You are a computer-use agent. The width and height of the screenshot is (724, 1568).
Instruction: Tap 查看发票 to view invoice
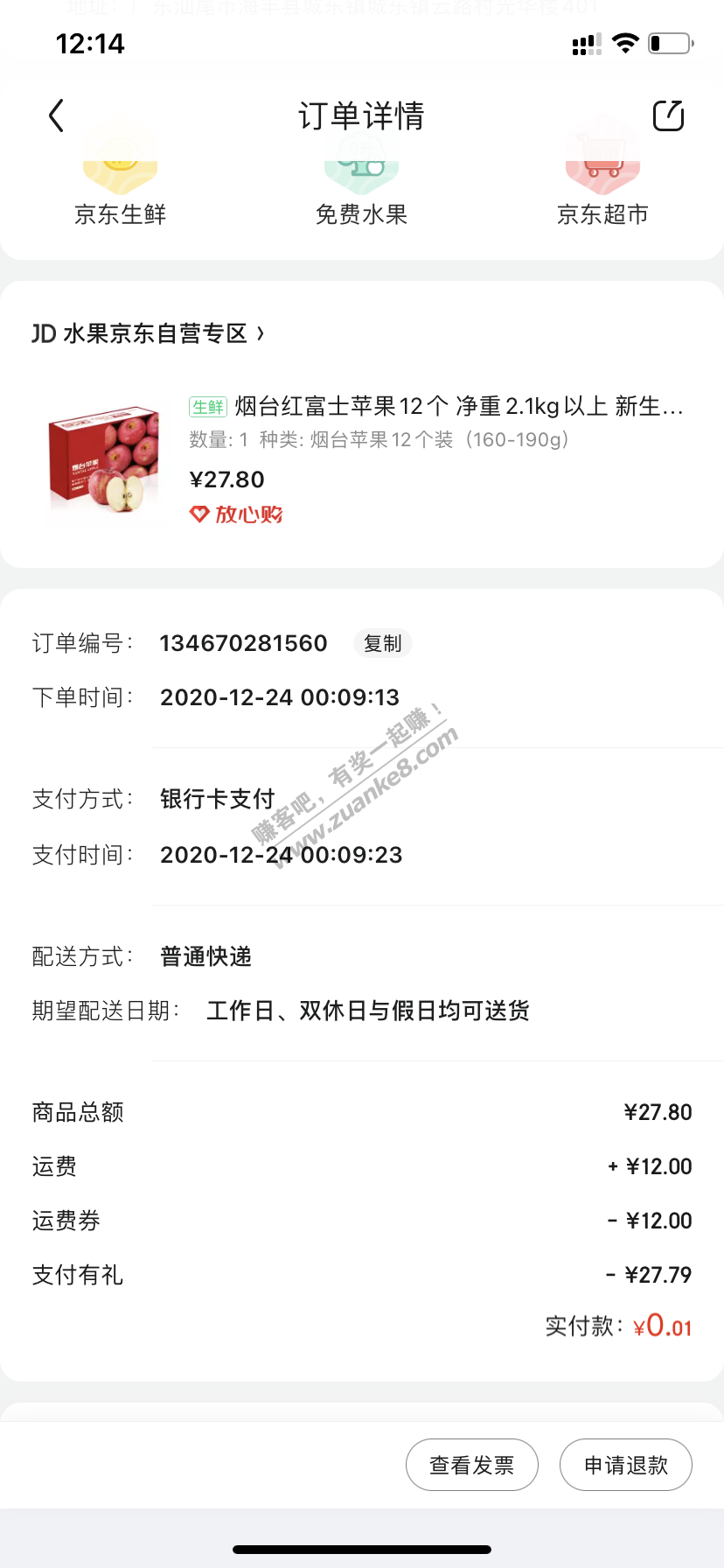(472, 1465)
